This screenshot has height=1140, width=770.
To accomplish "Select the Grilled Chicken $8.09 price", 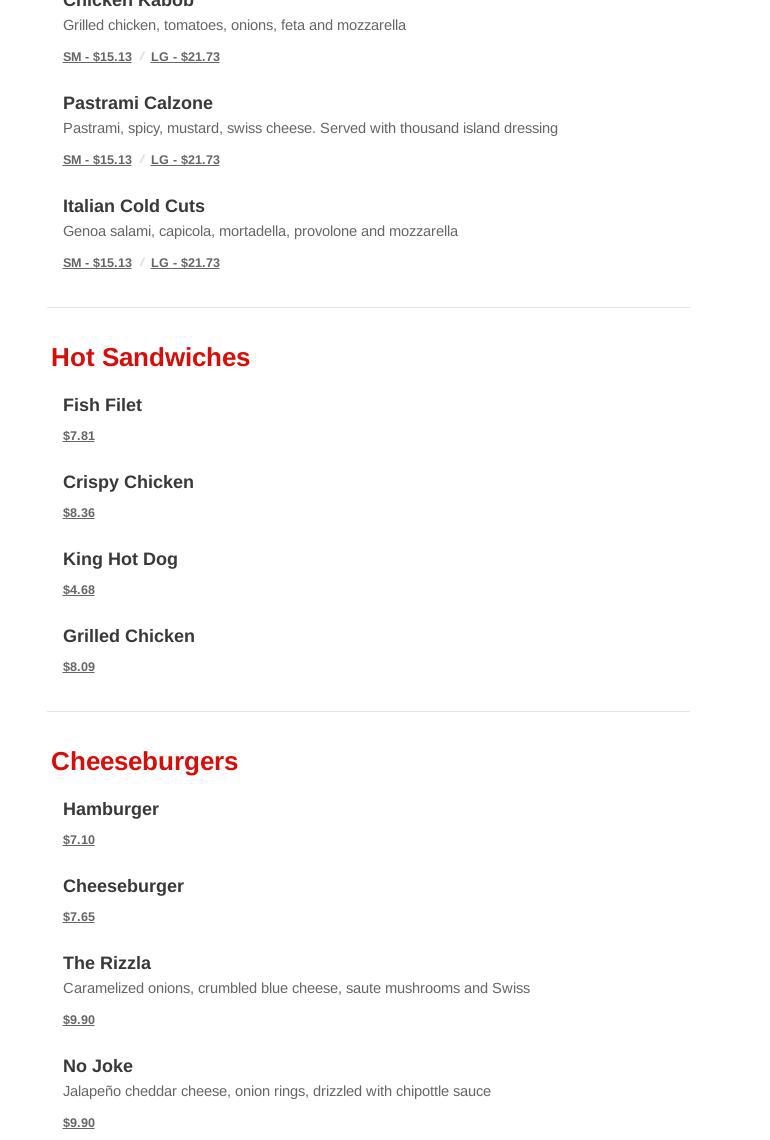I will coord(79,667).
